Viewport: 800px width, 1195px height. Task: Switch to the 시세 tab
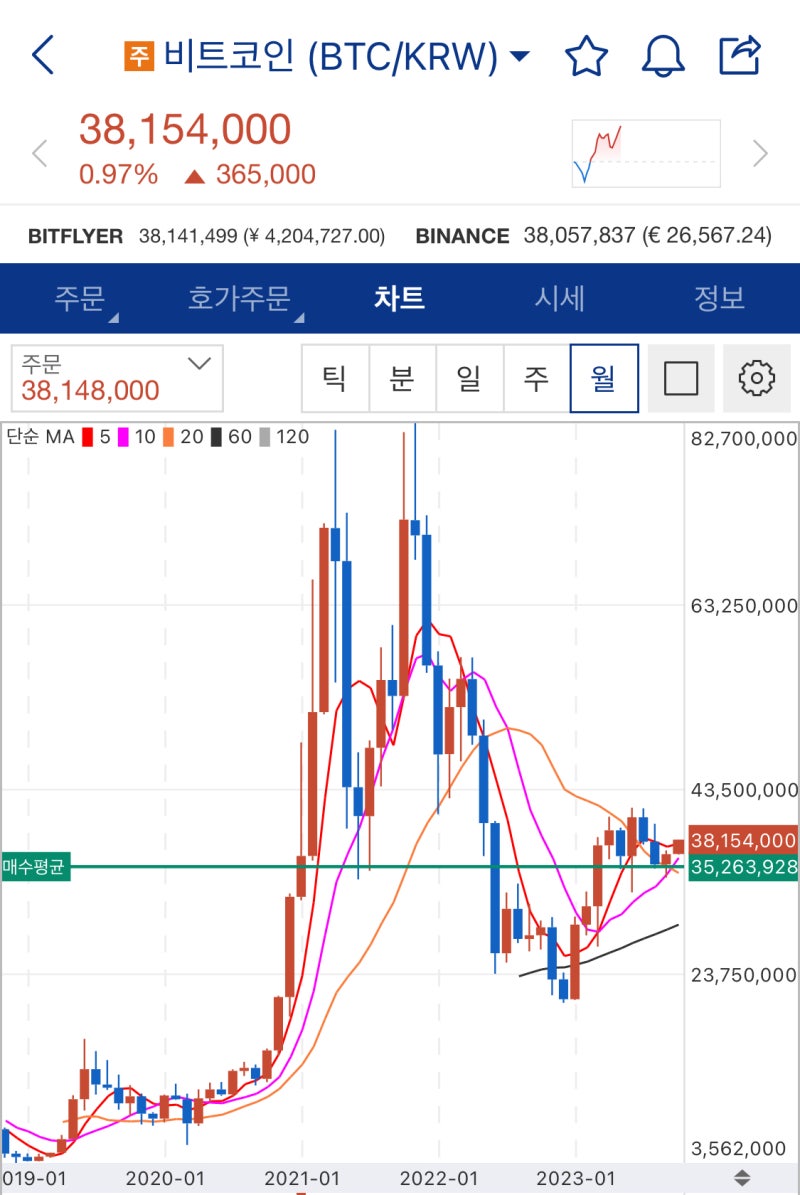(x=560, y=298)
